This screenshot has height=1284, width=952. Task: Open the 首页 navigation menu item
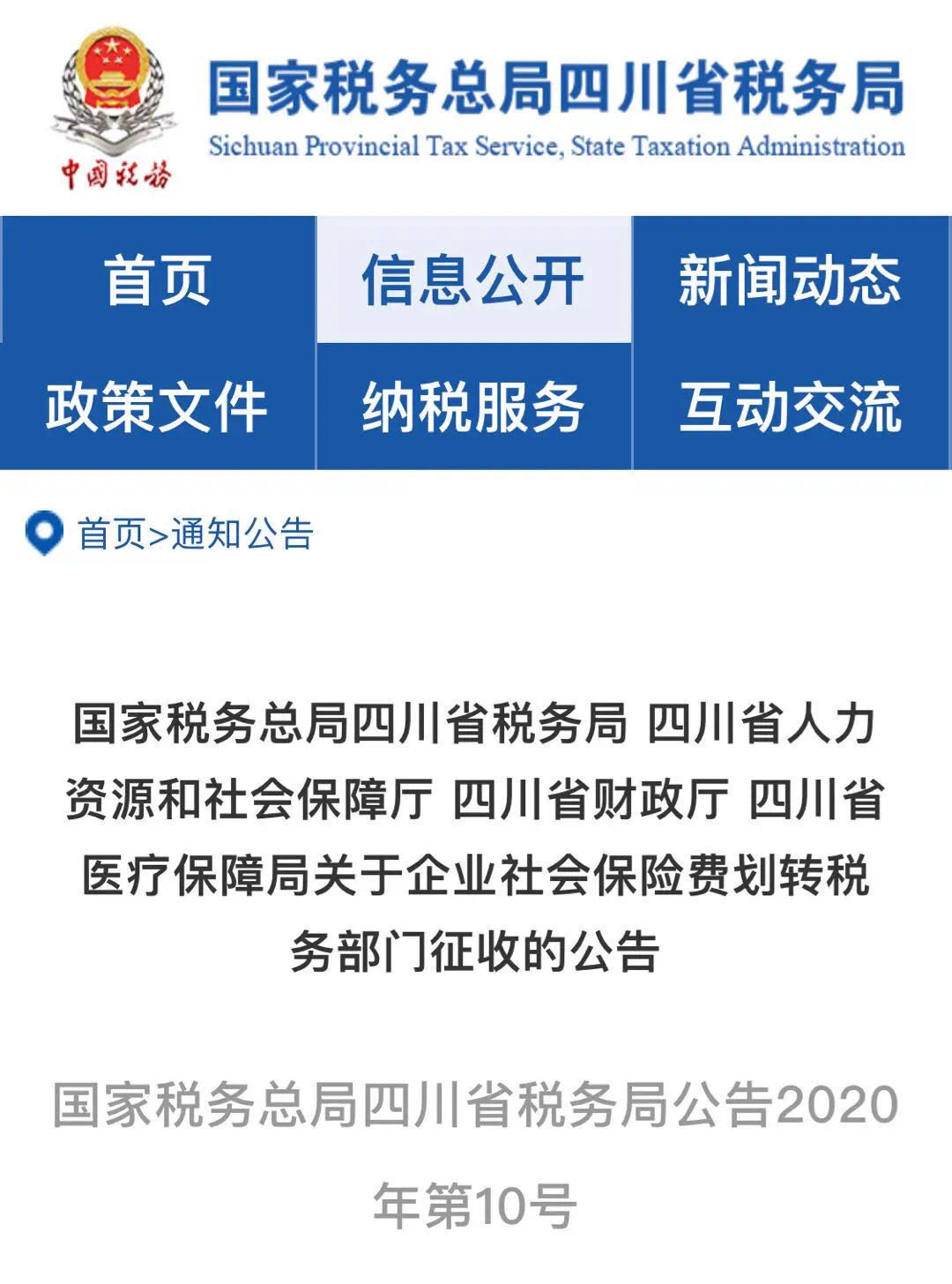(157, 280)
